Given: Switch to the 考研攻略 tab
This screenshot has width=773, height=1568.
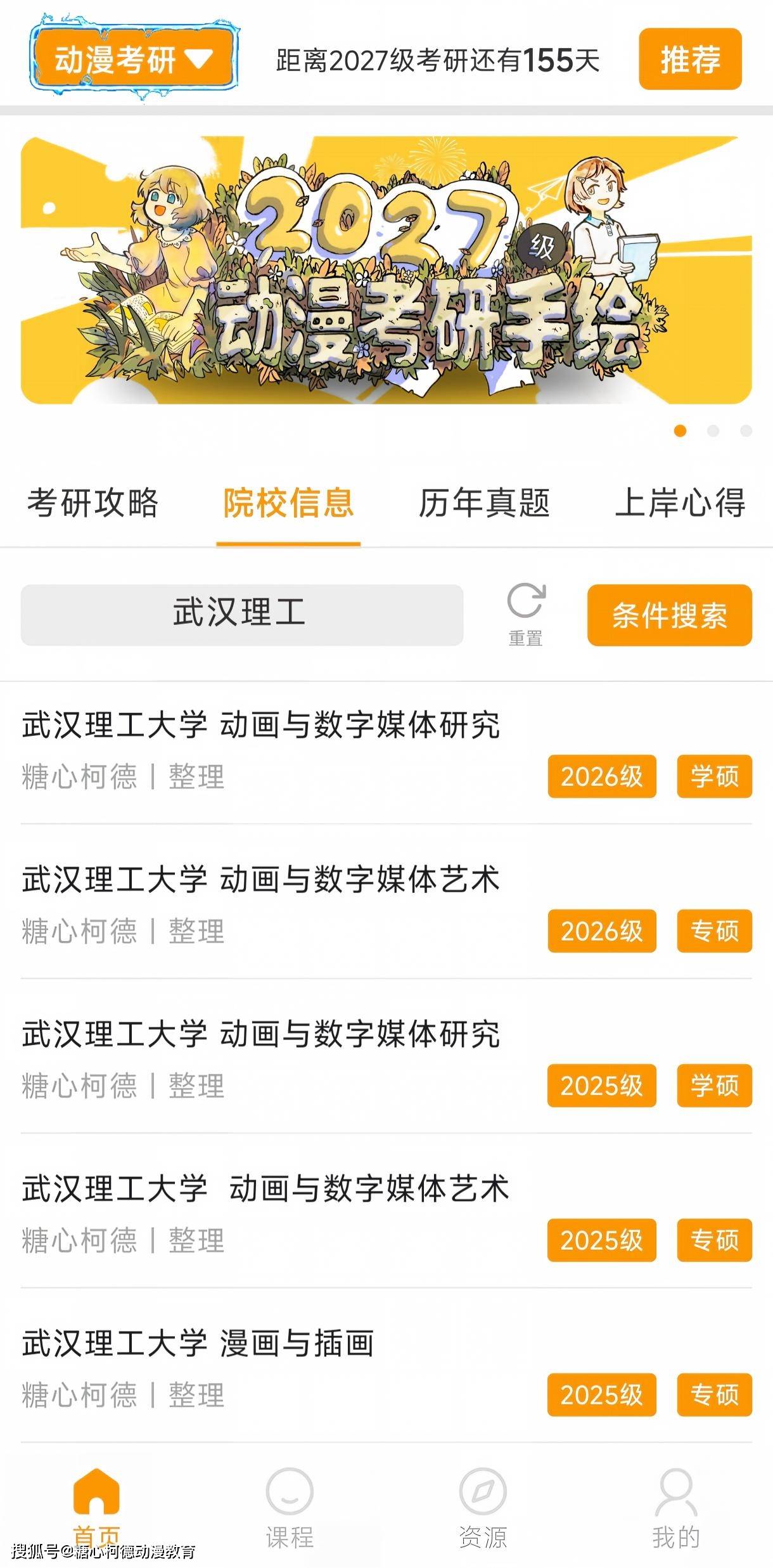Looking at the screenshot, I should 93,503.
